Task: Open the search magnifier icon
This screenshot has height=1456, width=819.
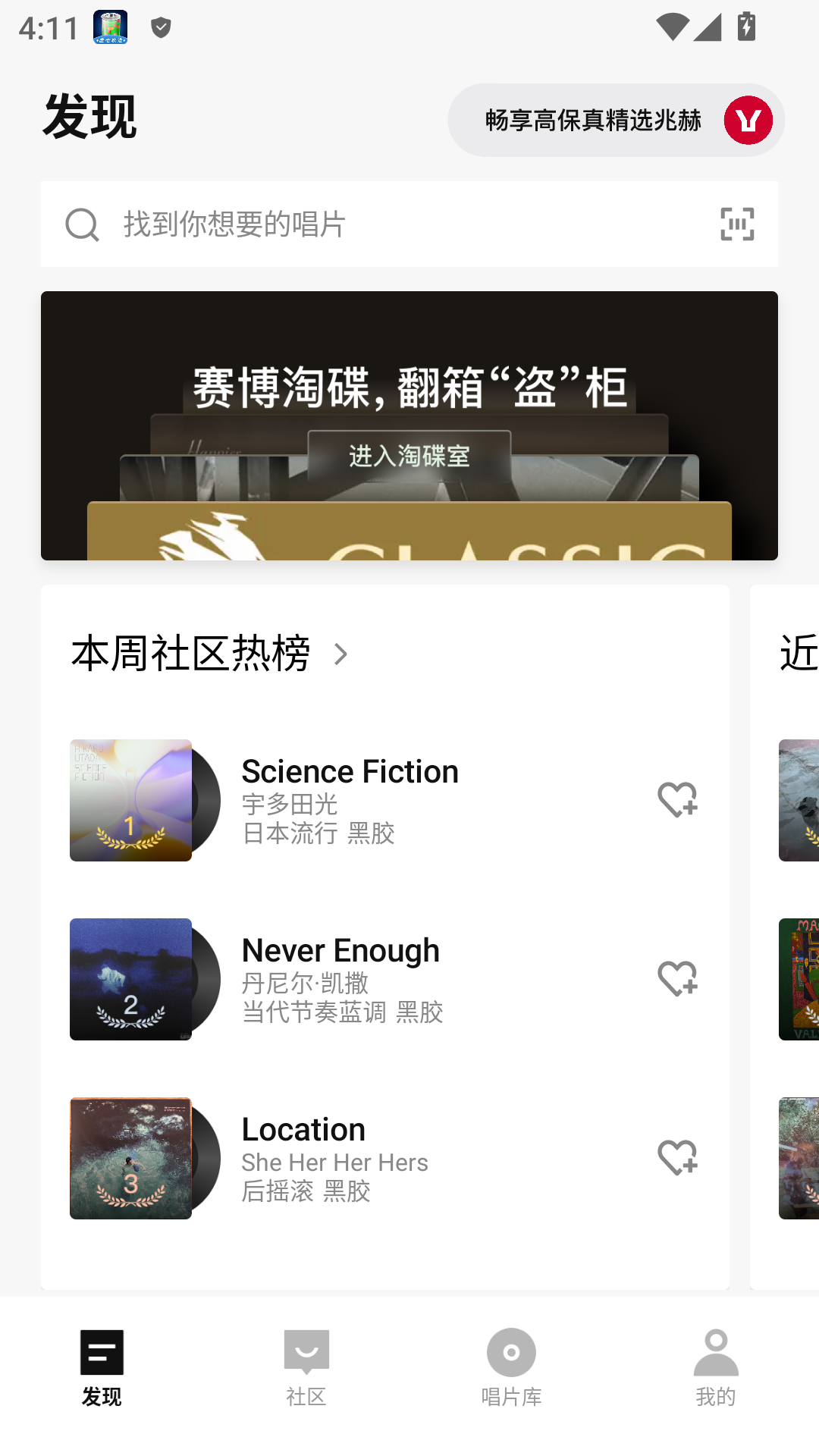Action: pyautogui.click(x=81, y=224)
